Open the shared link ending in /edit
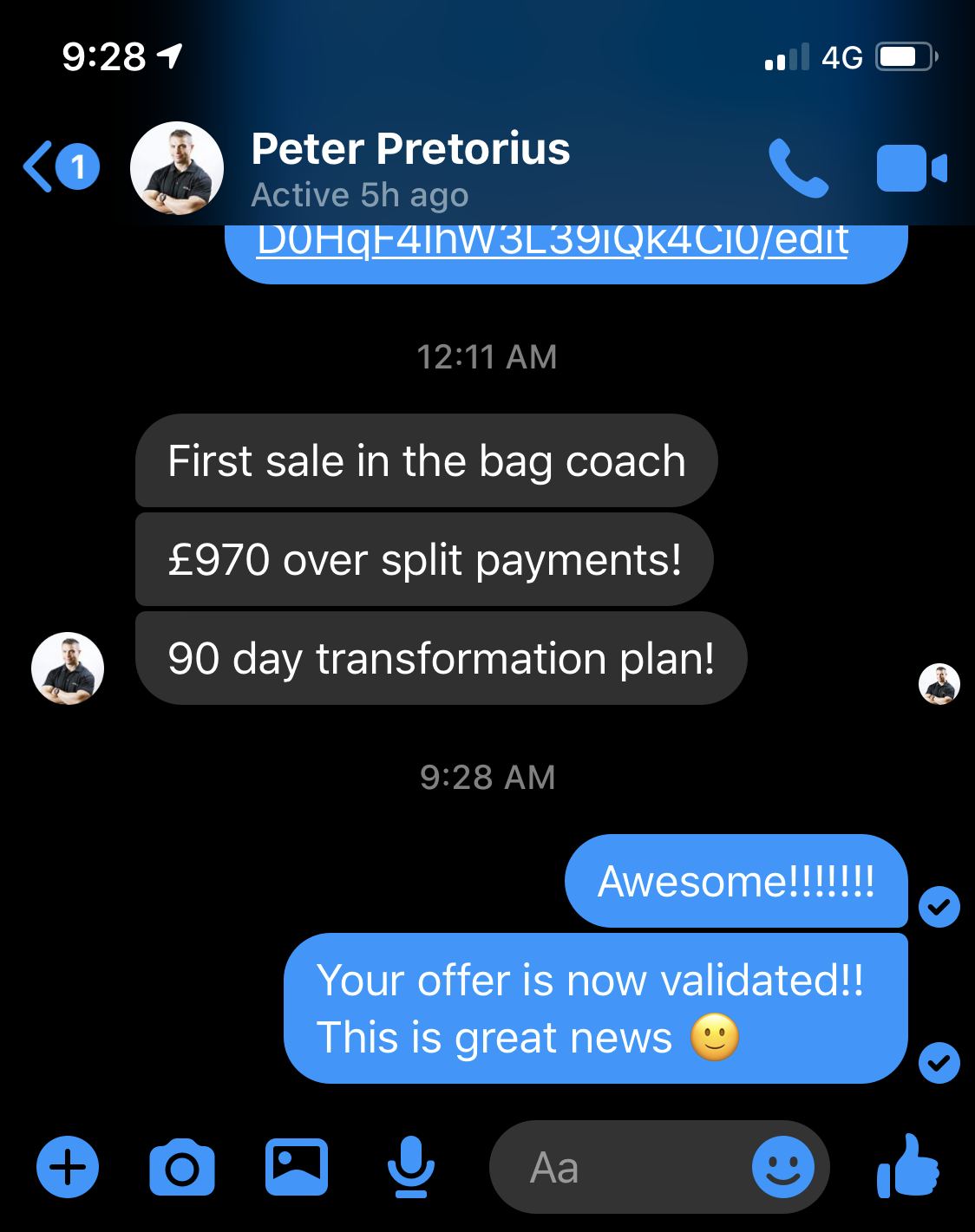975x1232 pixels. tap(553, 243)
